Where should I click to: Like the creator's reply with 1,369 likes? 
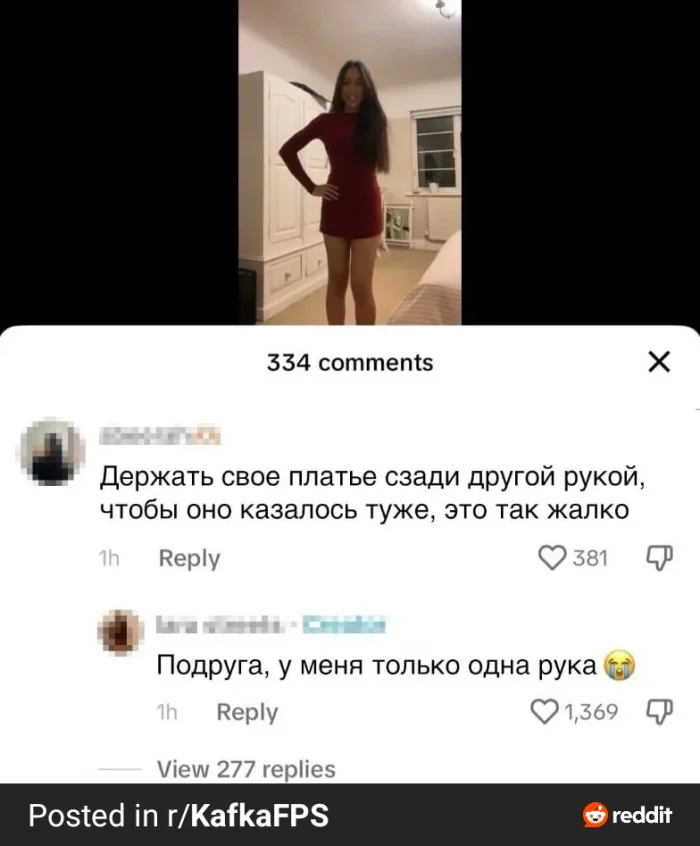click(x=543, y=711)
